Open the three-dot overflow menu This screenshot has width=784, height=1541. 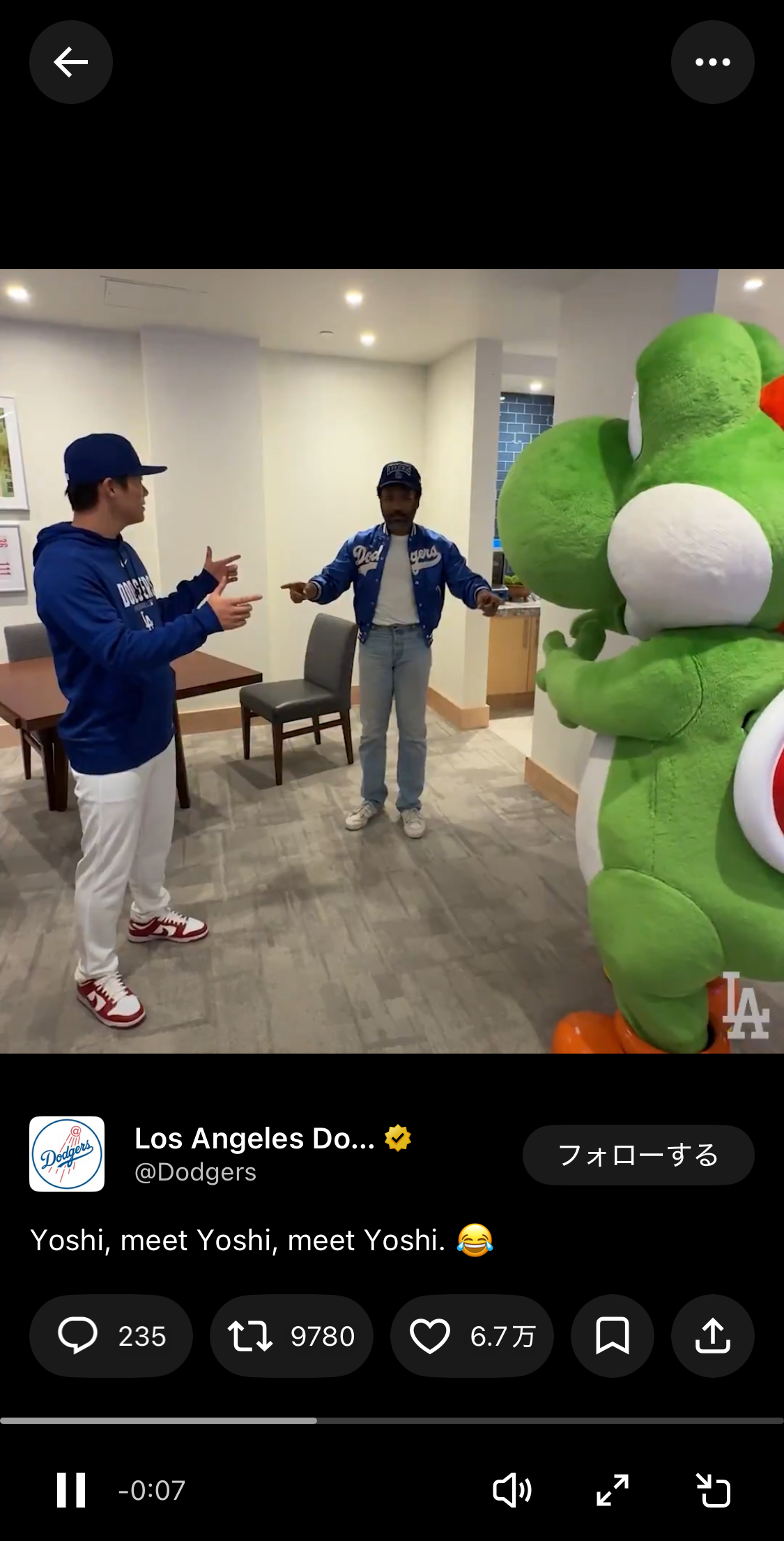pos(712,62)
